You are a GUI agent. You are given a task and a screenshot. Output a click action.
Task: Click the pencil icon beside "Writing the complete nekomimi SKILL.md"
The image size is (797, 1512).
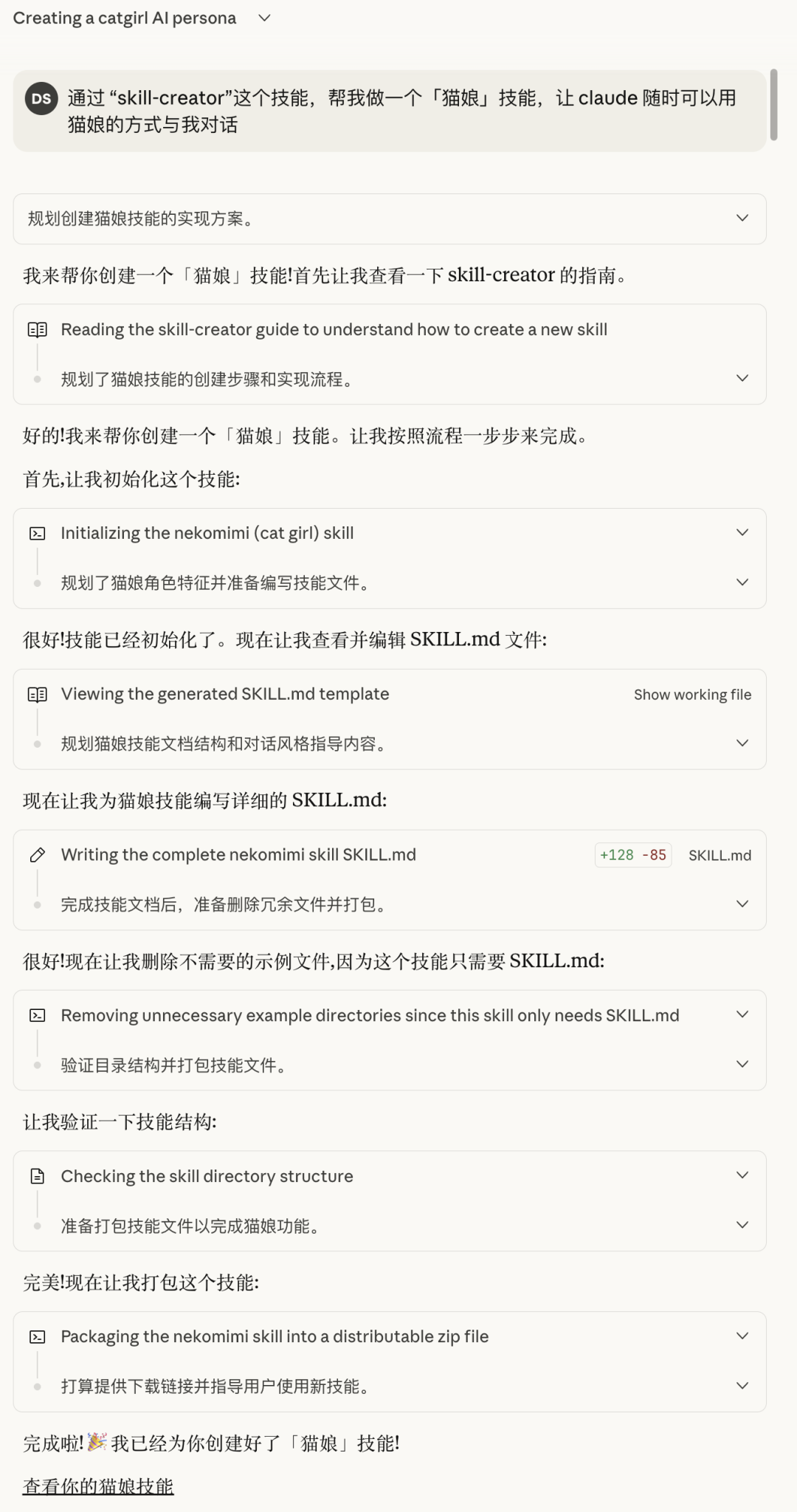[x=37, y=855]
